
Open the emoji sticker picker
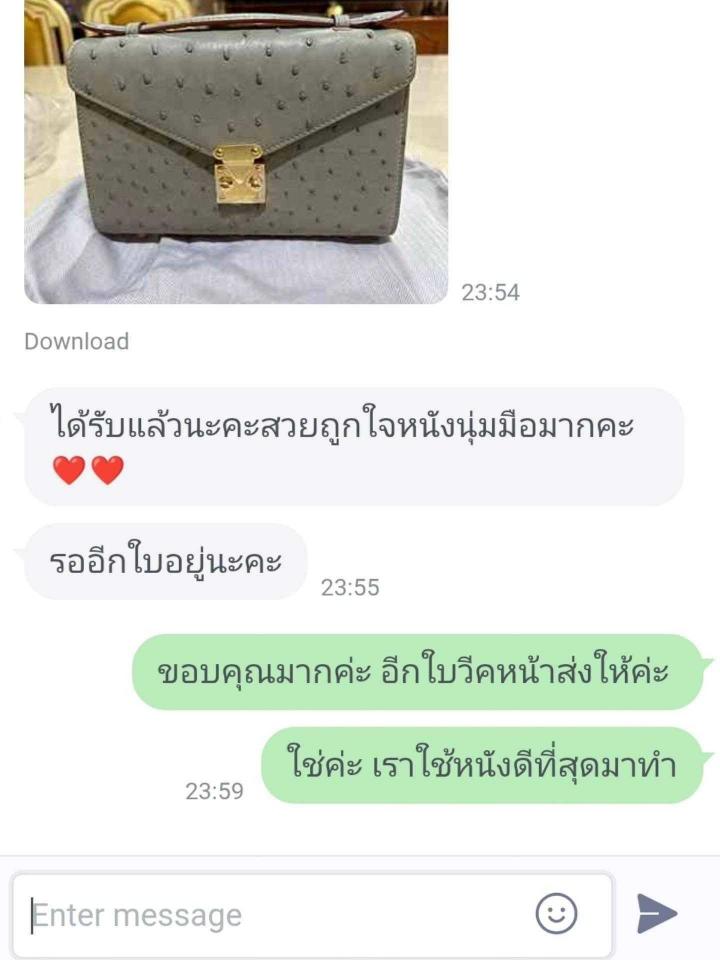point(557,914)
